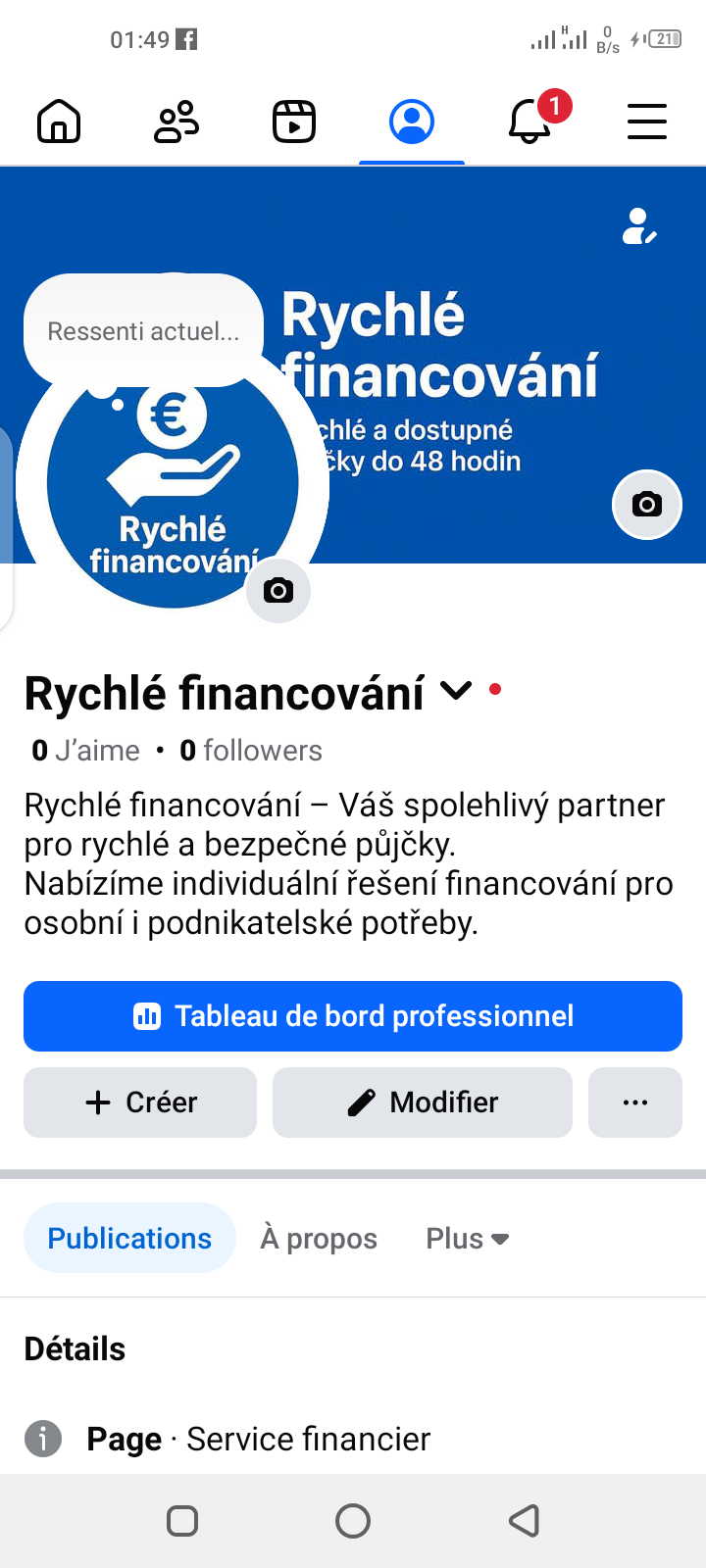Go to the home feed tab
This screenshot has width=706, height=1568.
pyautogui.click(x=59, y=122)
